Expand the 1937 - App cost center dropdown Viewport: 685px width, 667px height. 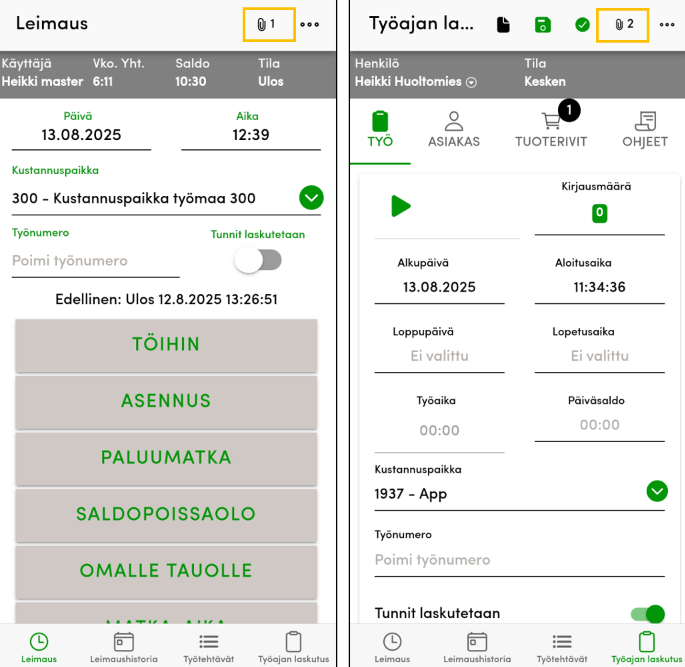656,491
